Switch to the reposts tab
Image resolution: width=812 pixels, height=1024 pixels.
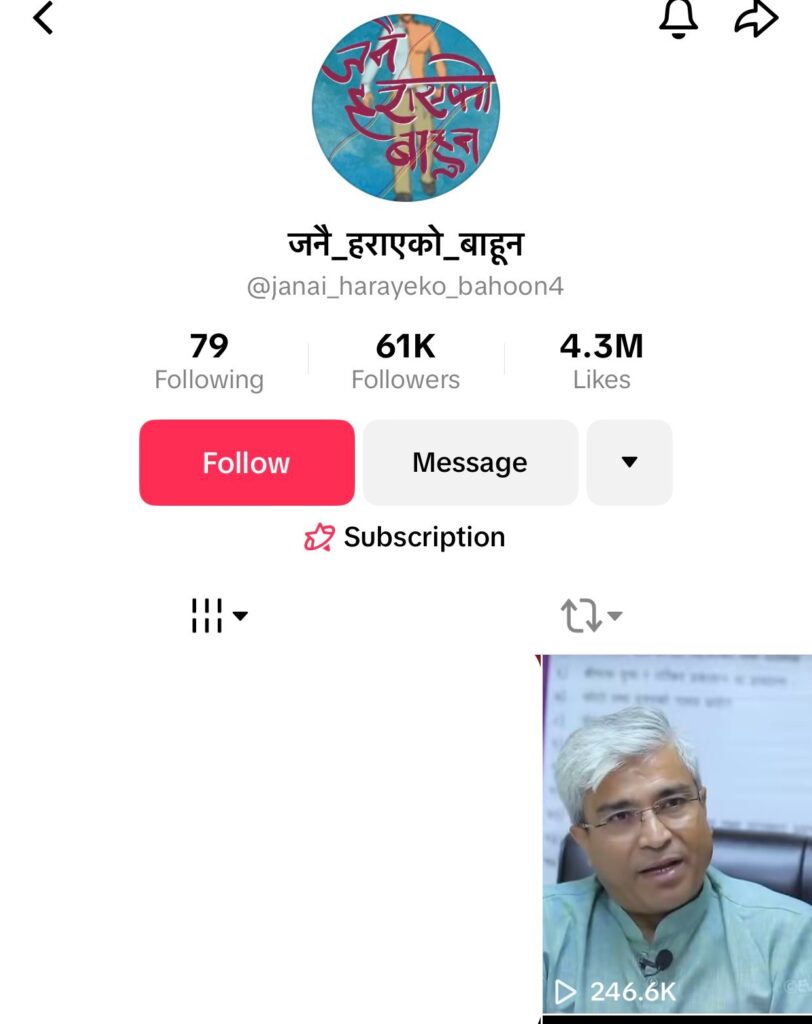(x=590, y=616)
